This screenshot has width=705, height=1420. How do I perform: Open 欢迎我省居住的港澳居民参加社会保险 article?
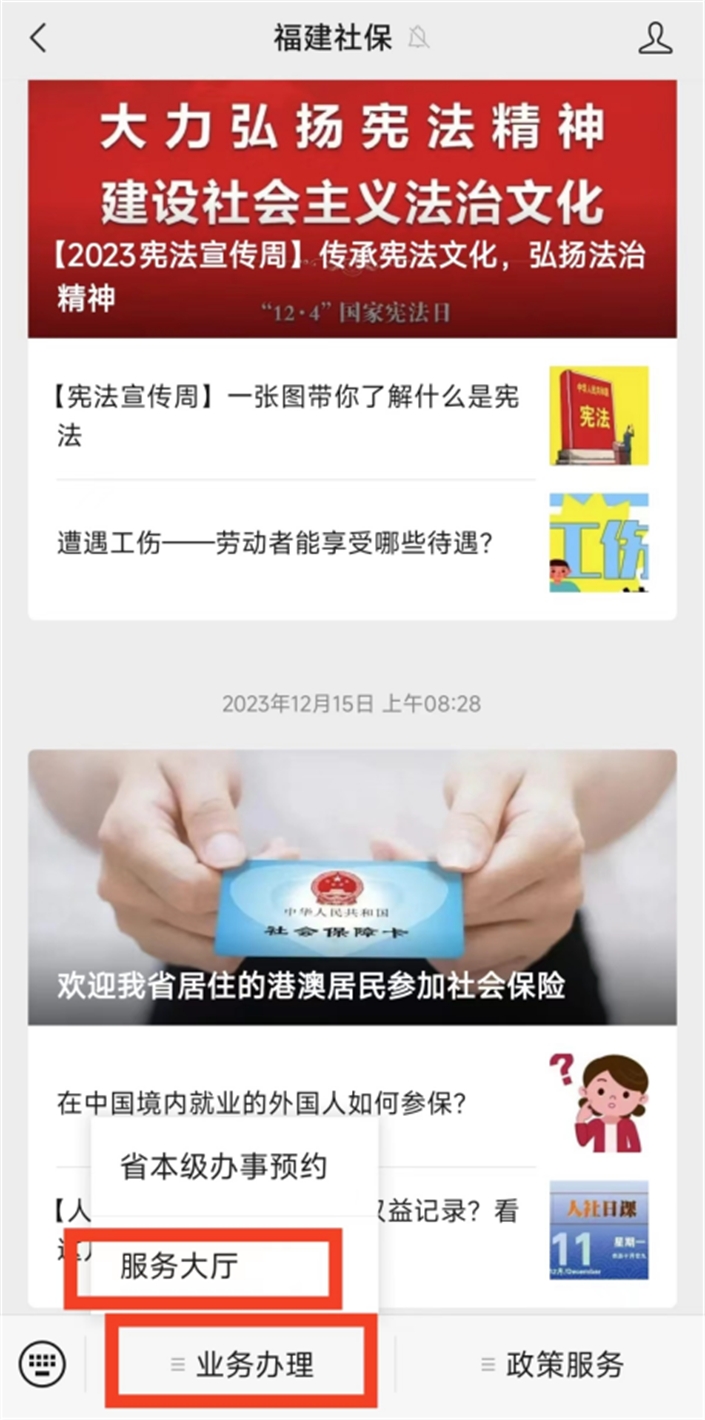352,888
